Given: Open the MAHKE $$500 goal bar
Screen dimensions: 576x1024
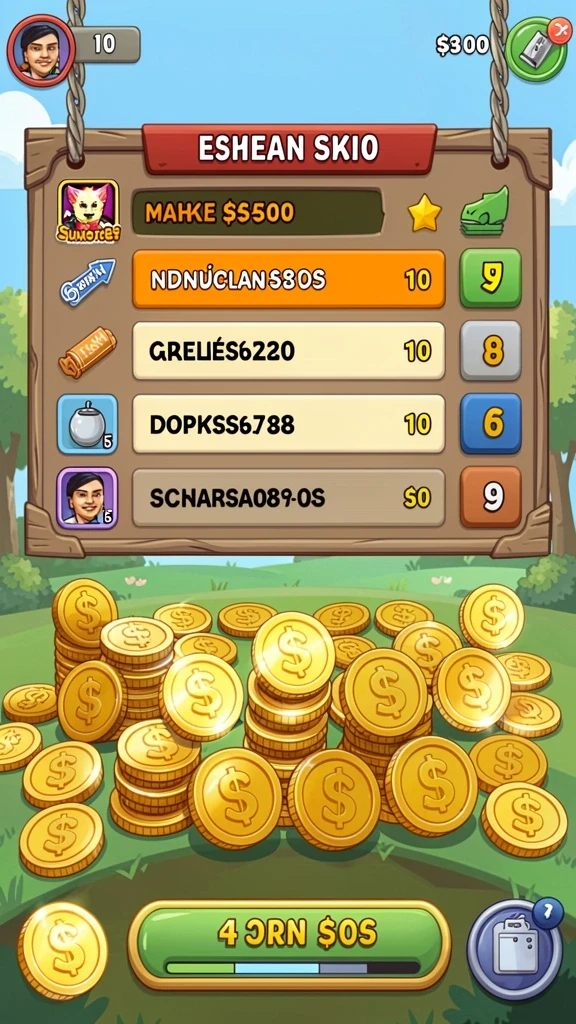Looking at the screenshot, I should (257, 212).
